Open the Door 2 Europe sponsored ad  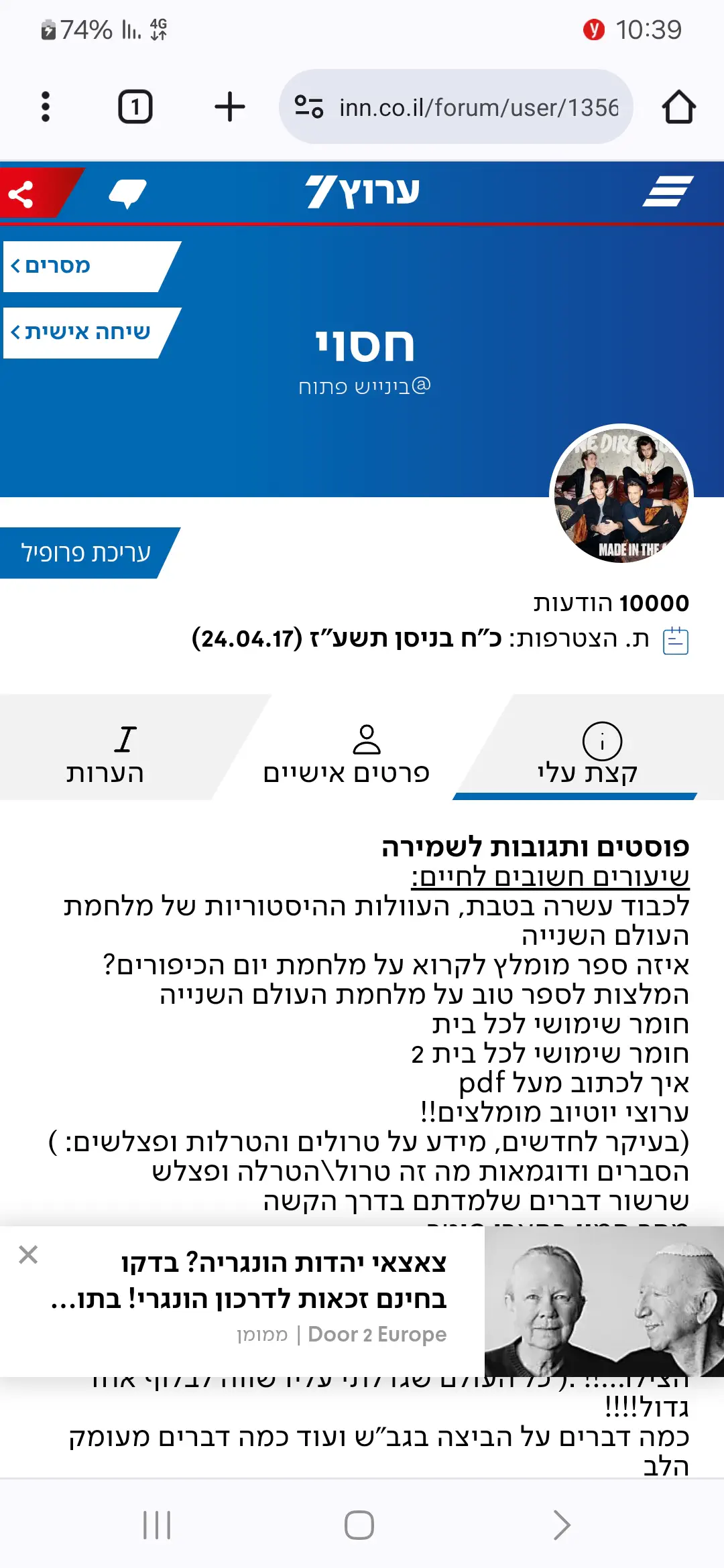coord(282,1300)
